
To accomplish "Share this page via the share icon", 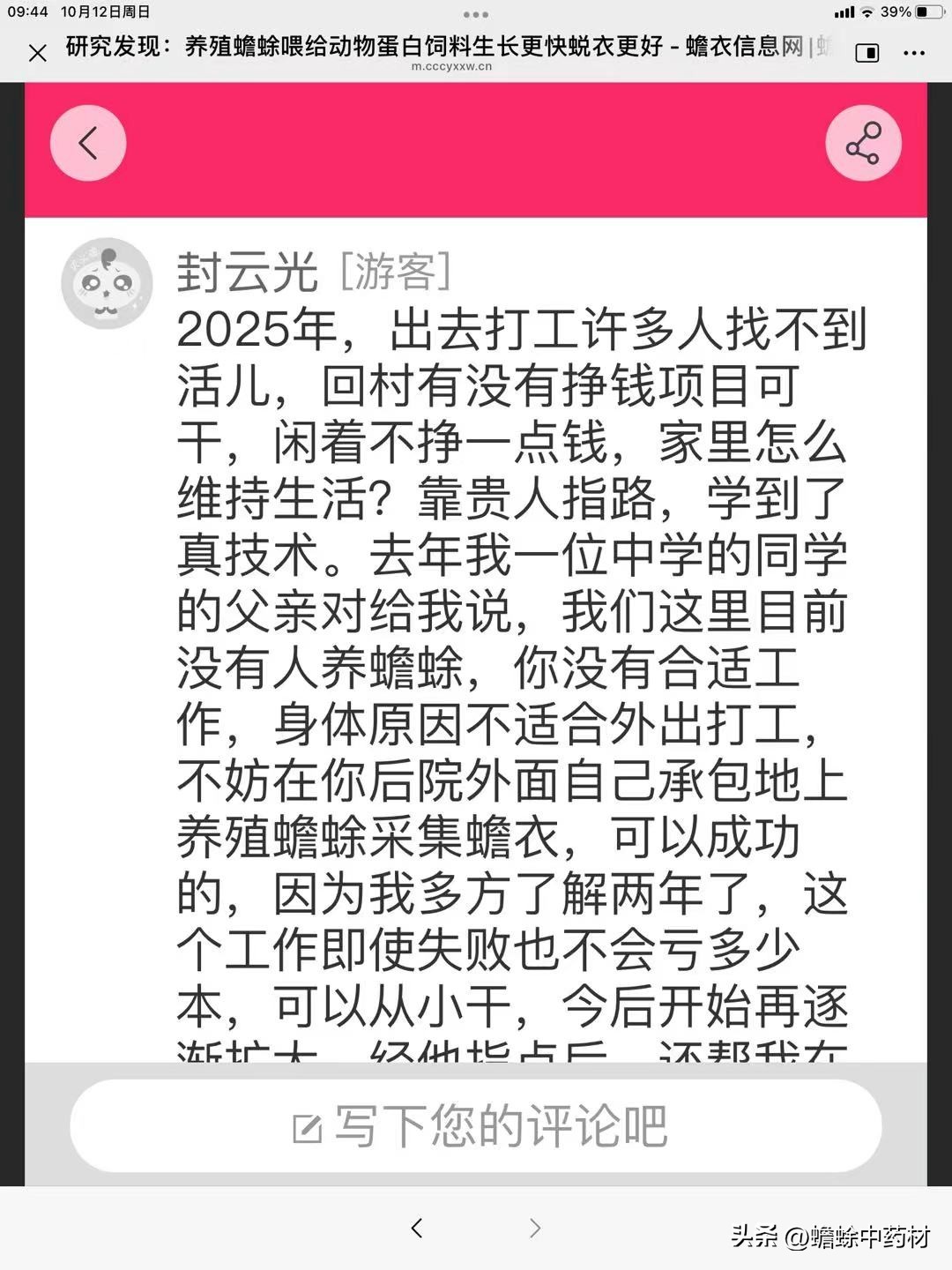I will pyautogui.click(x=863, y=143).
